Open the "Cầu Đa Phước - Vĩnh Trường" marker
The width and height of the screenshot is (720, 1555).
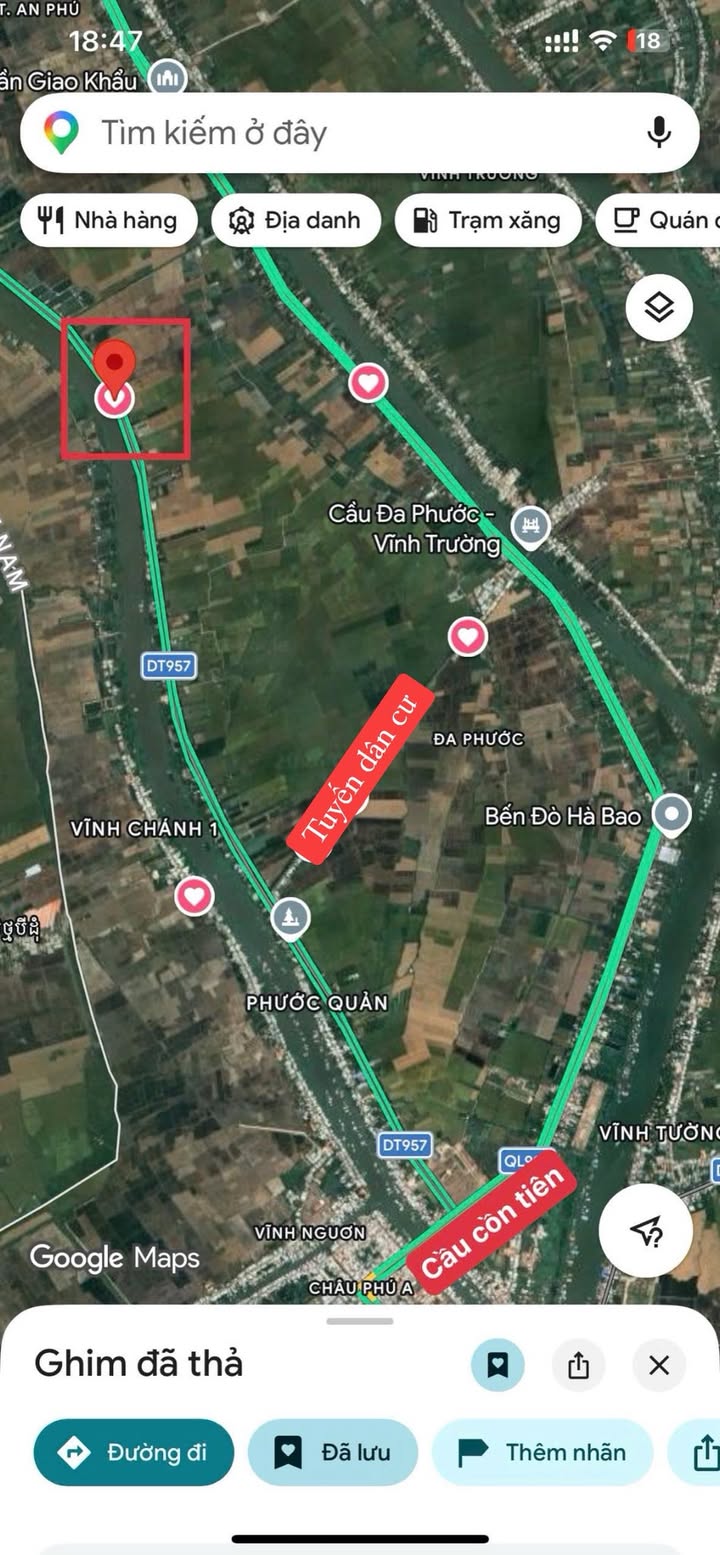pos(530,527)
